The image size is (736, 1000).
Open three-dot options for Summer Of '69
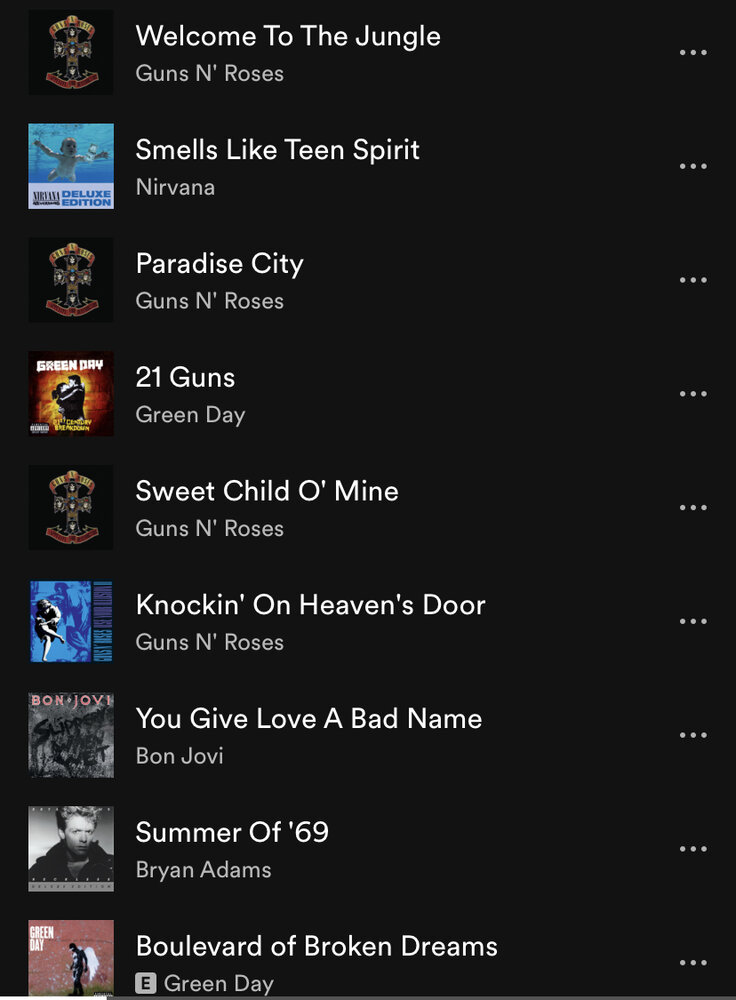coord(693,849)
